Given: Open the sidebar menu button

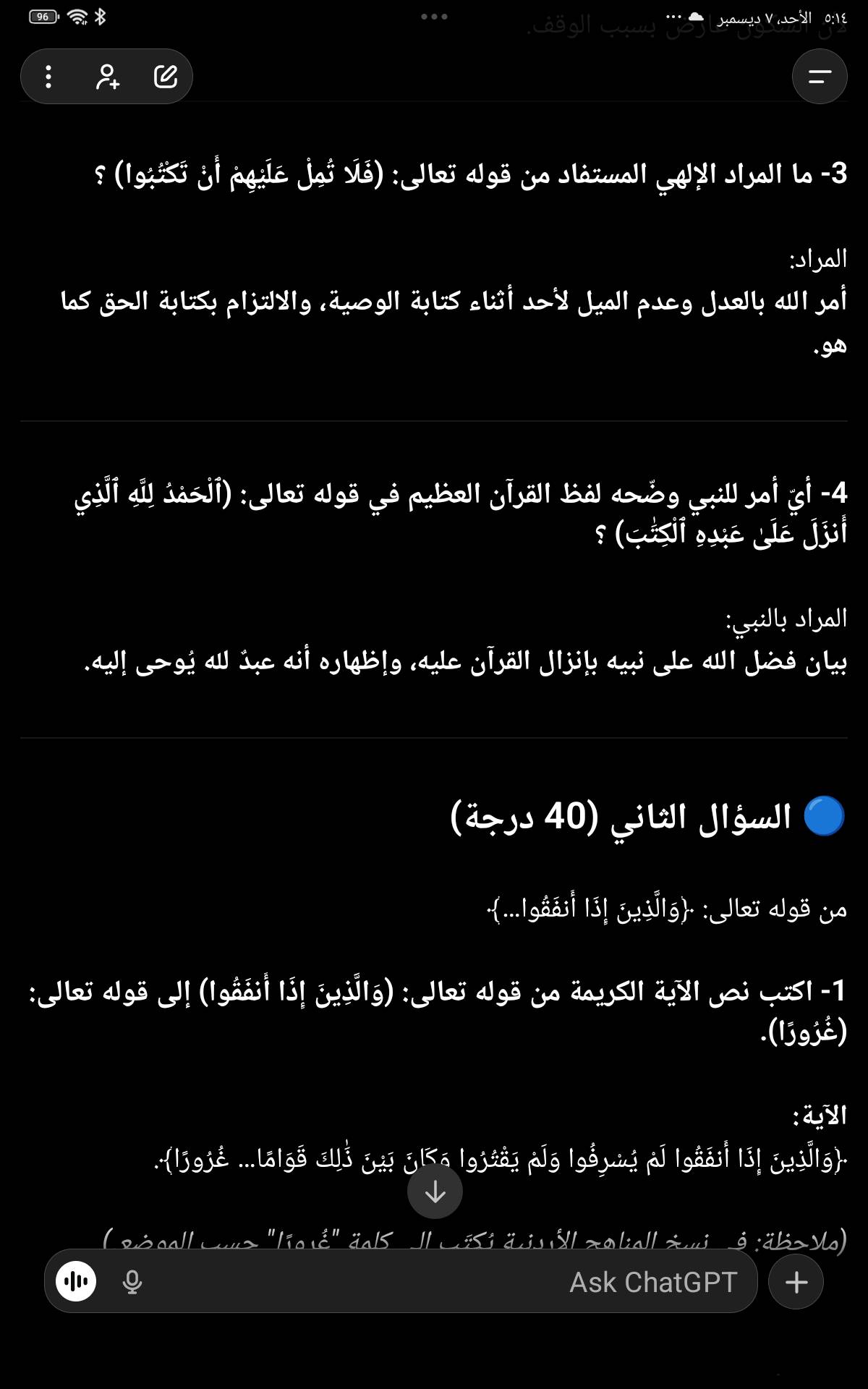Looking at the screenshot, I should pos(819,77).
